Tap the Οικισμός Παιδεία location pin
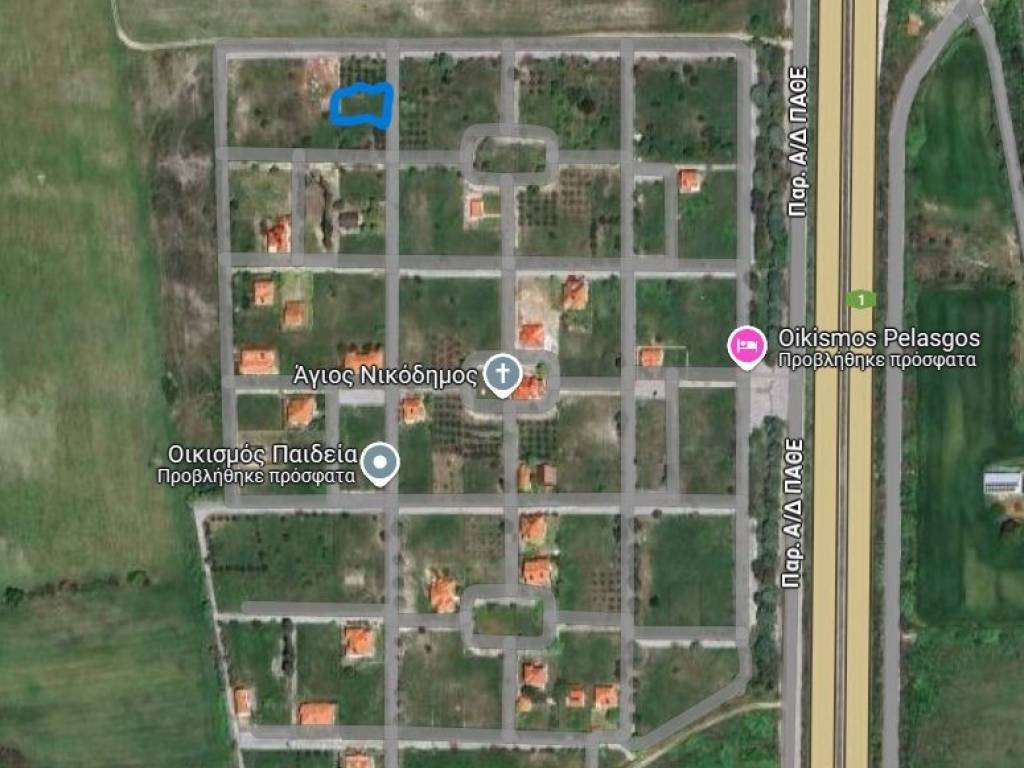 [380, 463]
